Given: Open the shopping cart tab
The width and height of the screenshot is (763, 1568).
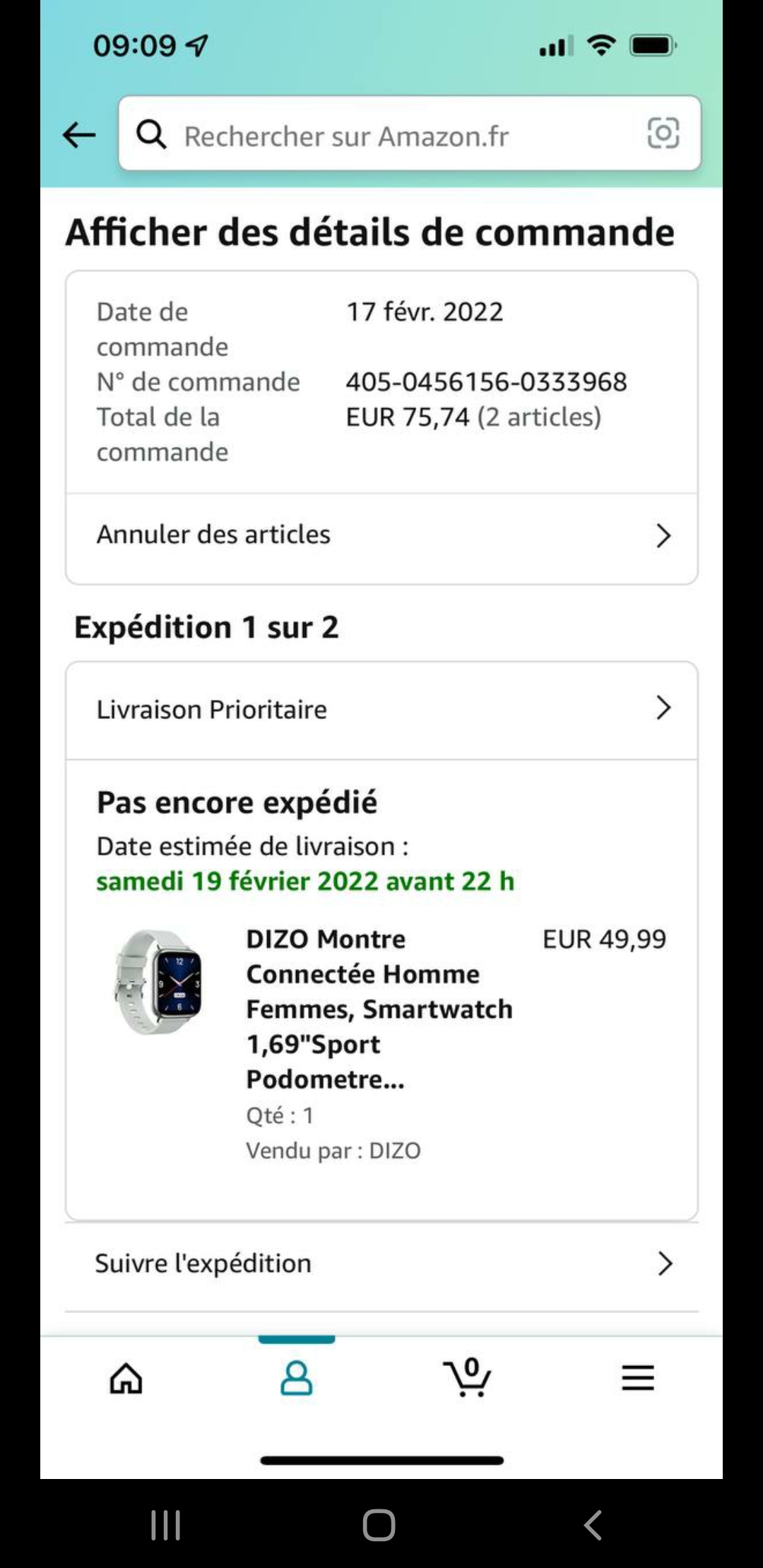Looking at the screenshot, I should click(x=467, y=1378).
